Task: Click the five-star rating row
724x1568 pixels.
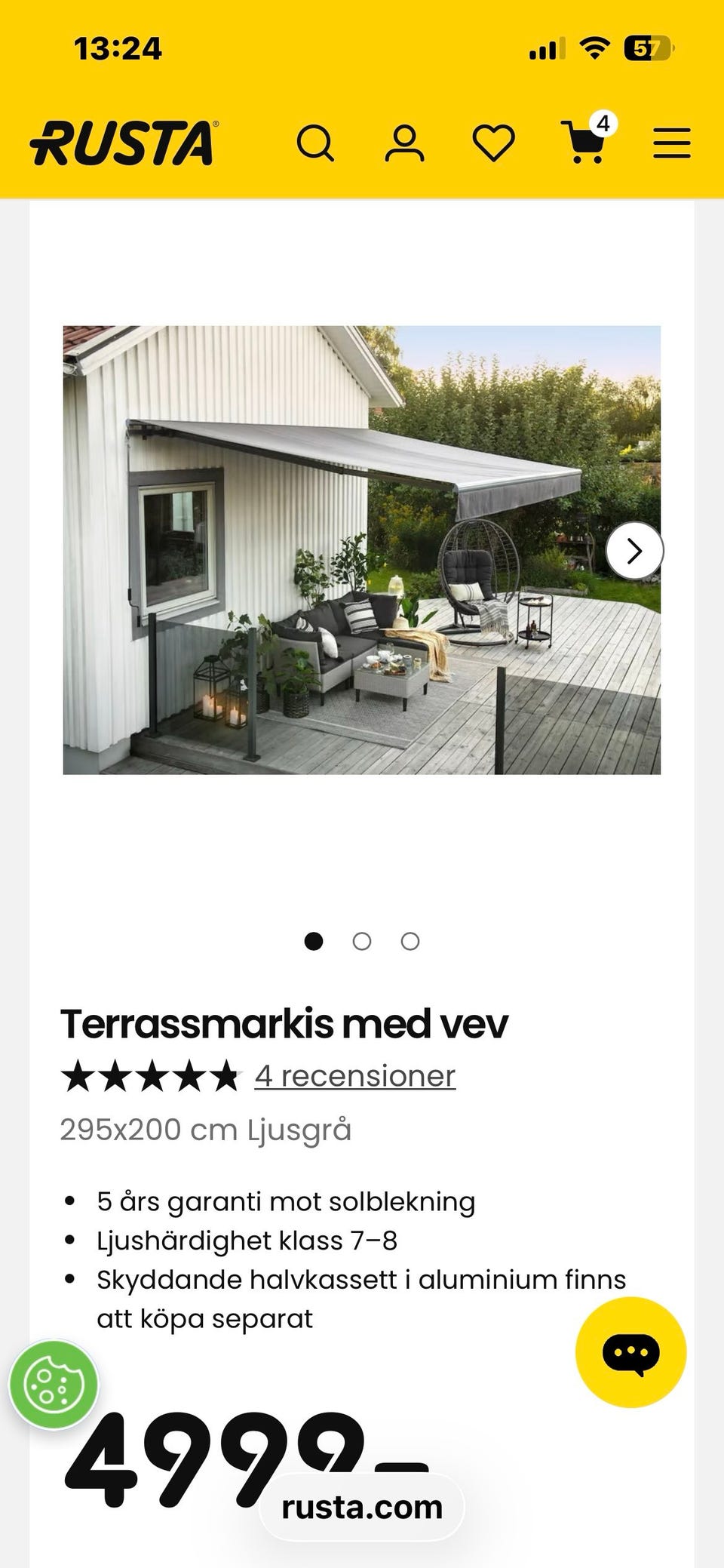Action: tap(149, 1075)
